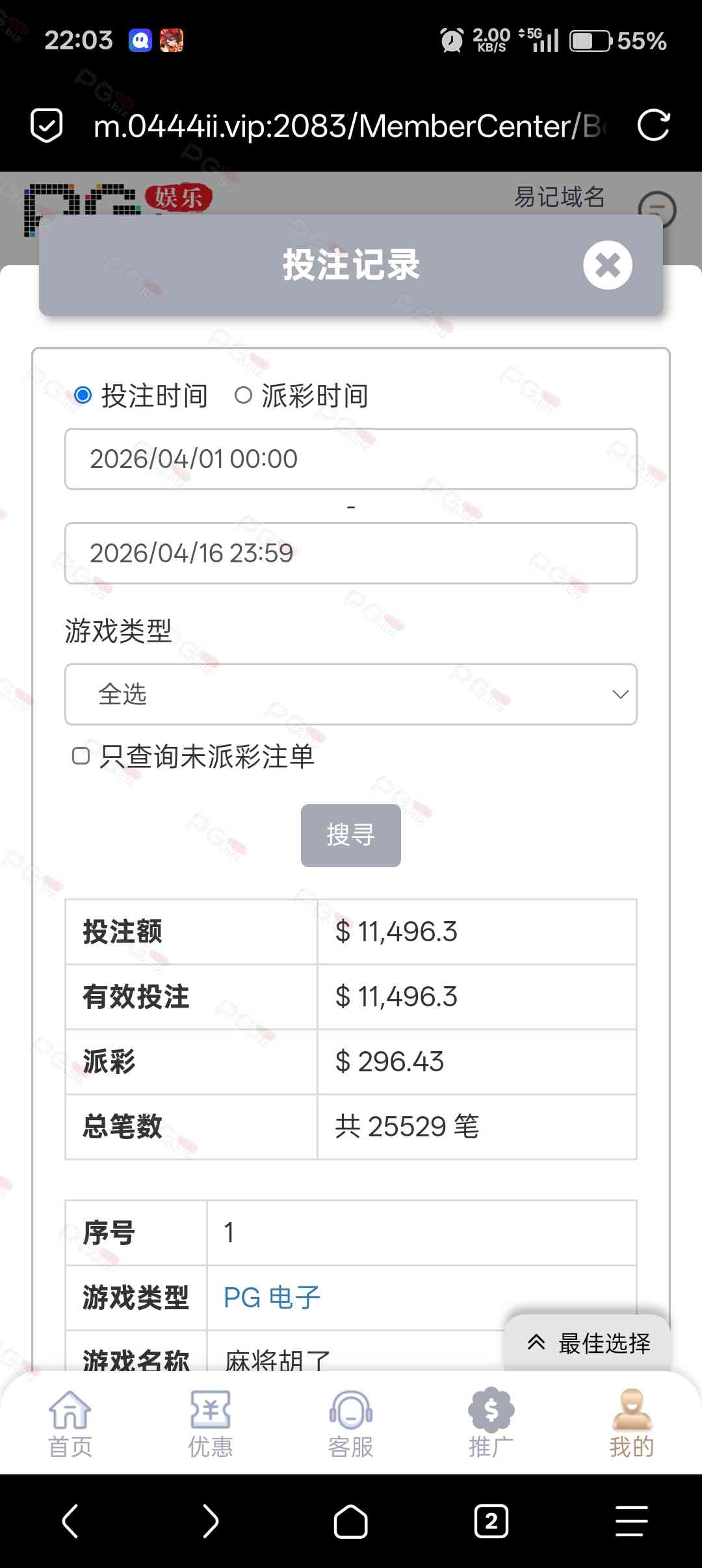Tap the 最佳选择 floating button

[588, 1343]
